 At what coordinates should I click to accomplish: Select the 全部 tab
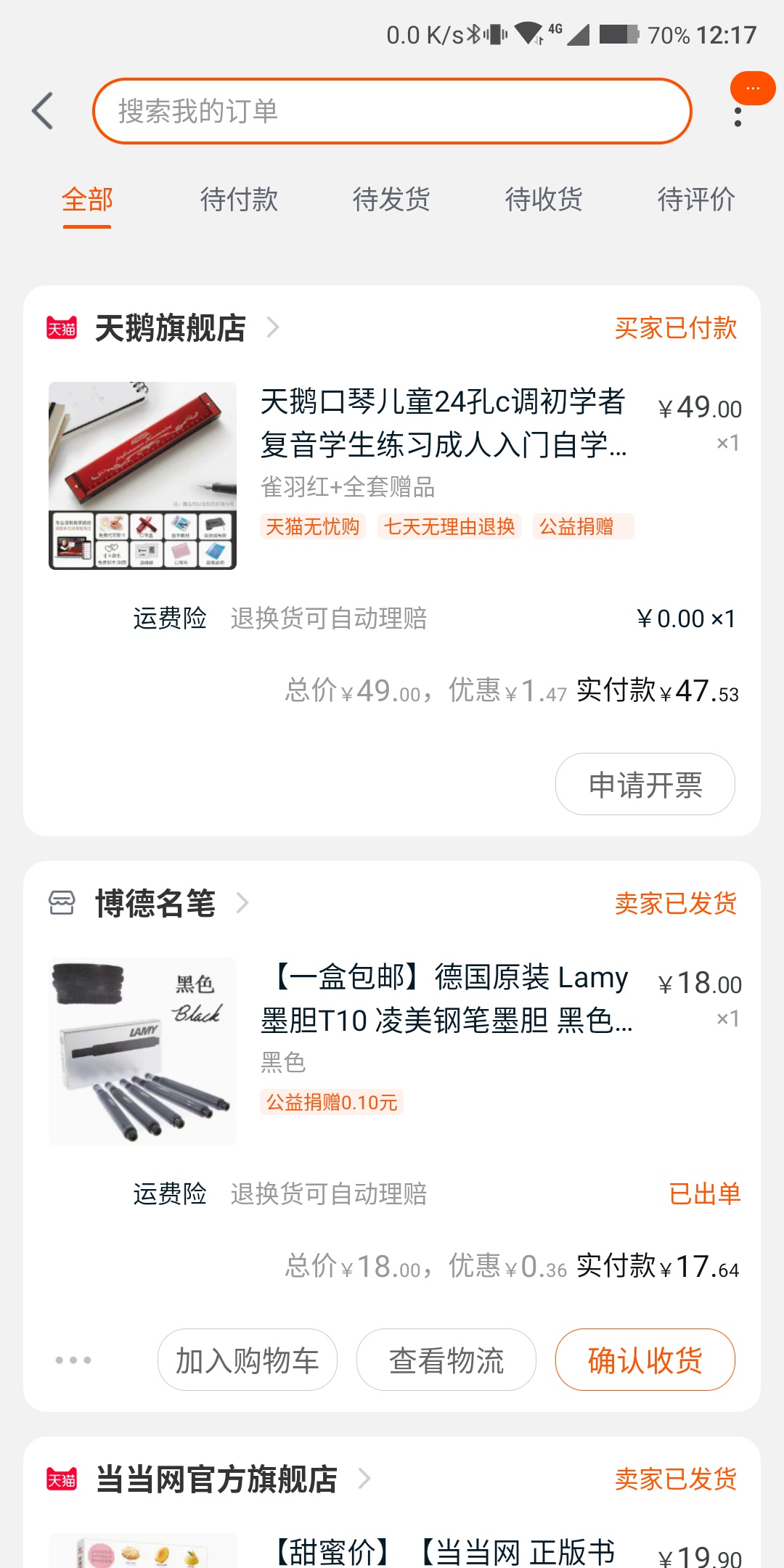(87, 200)
